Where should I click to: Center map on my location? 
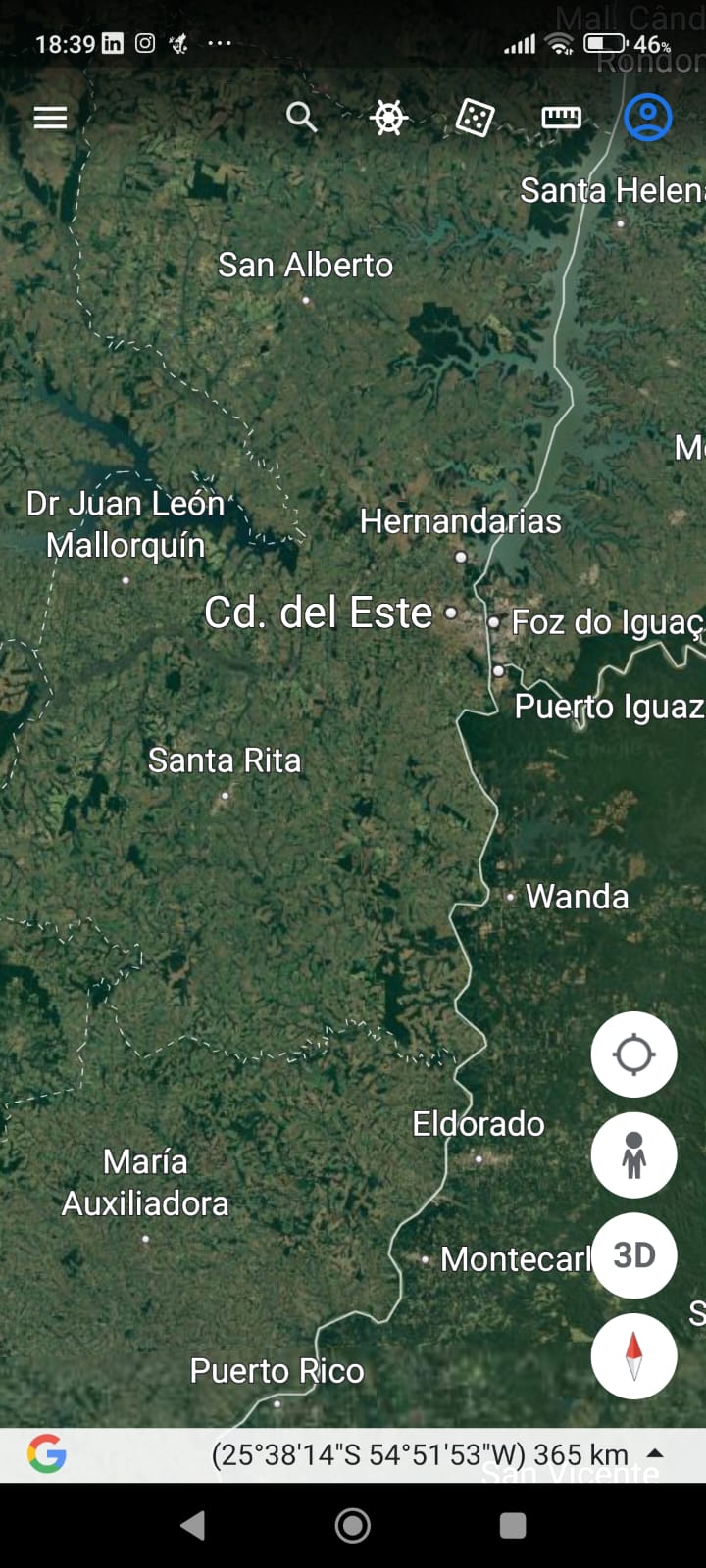click(x=633, y=1054)
